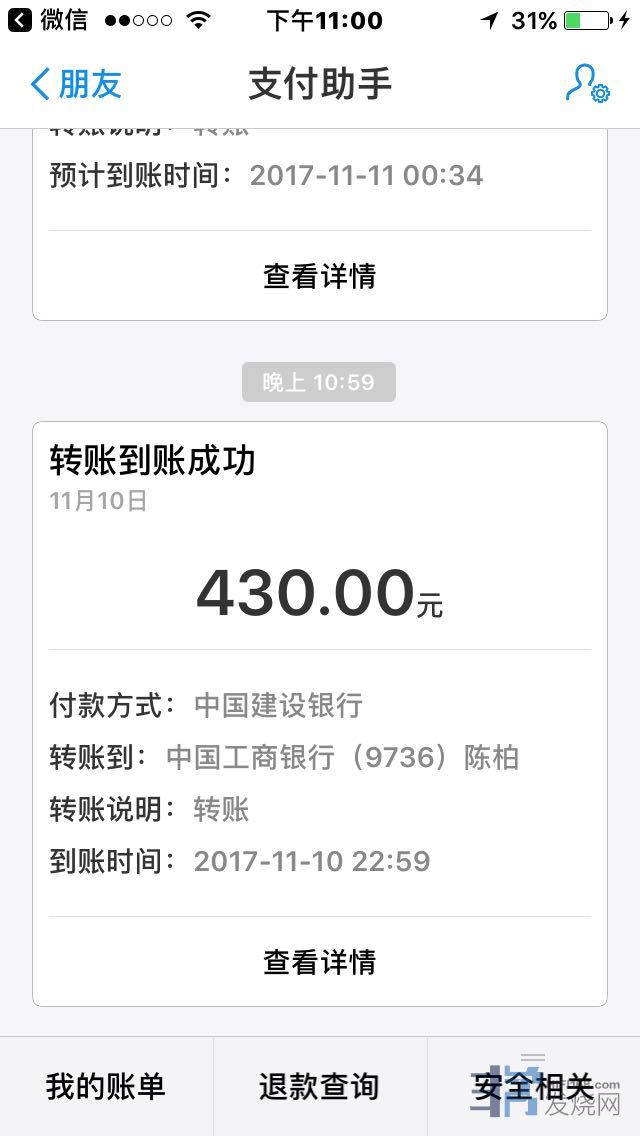Open the account settings profile icon

pos(587,84)
